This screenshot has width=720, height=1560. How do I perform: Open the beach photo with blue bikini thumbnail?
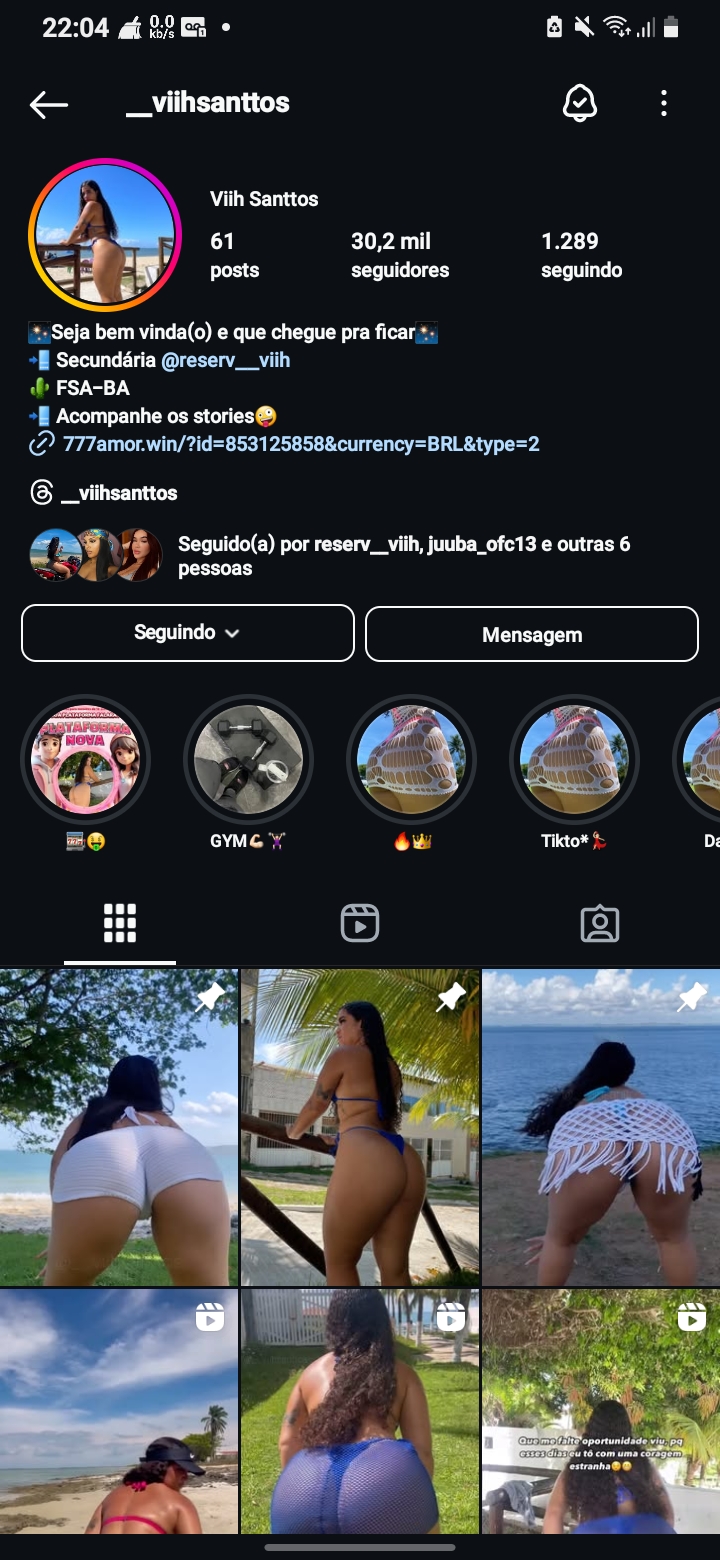coord(360,1126)
